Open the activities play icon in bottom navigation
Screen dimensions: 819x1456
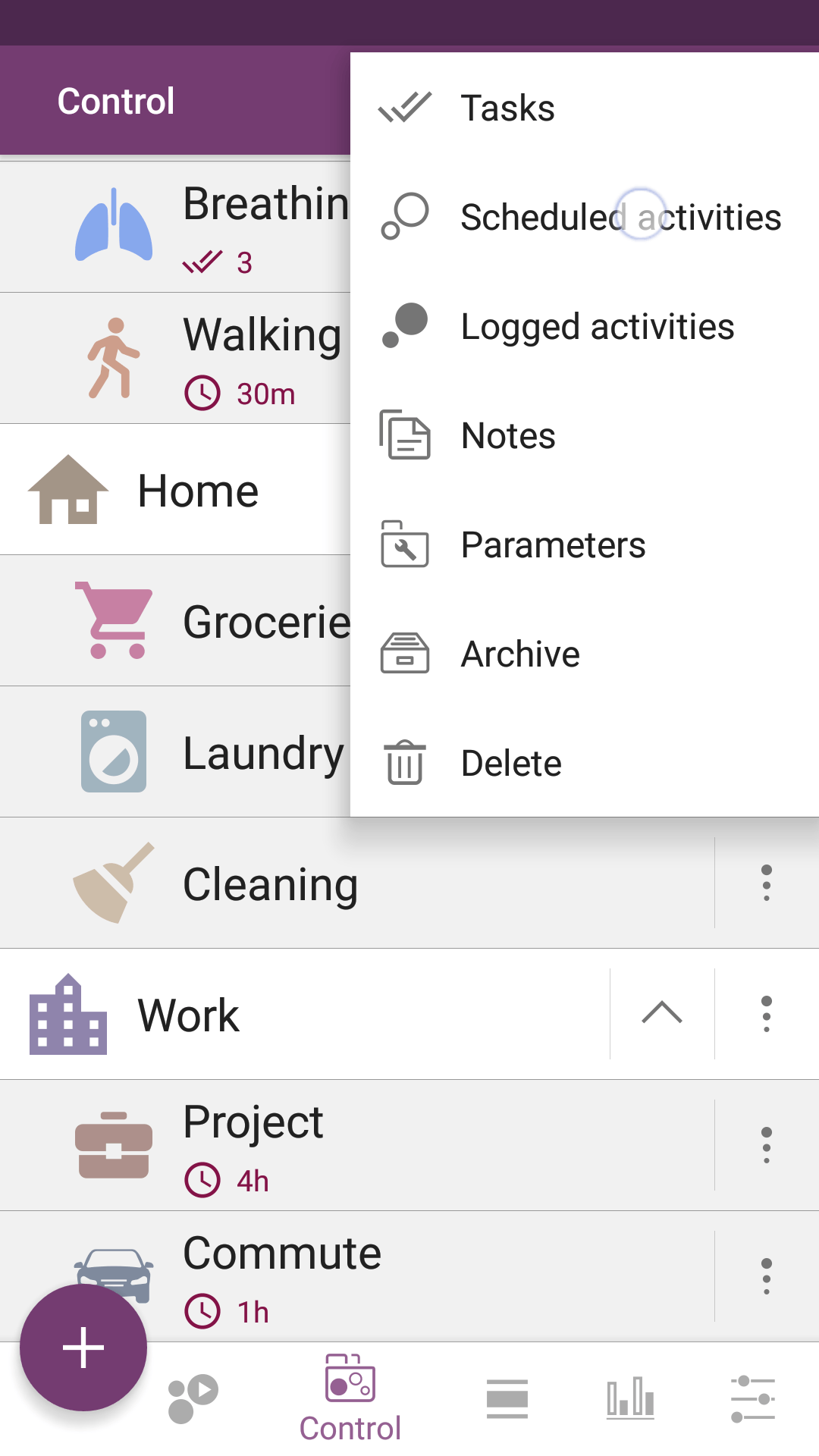coord(192,1398)
